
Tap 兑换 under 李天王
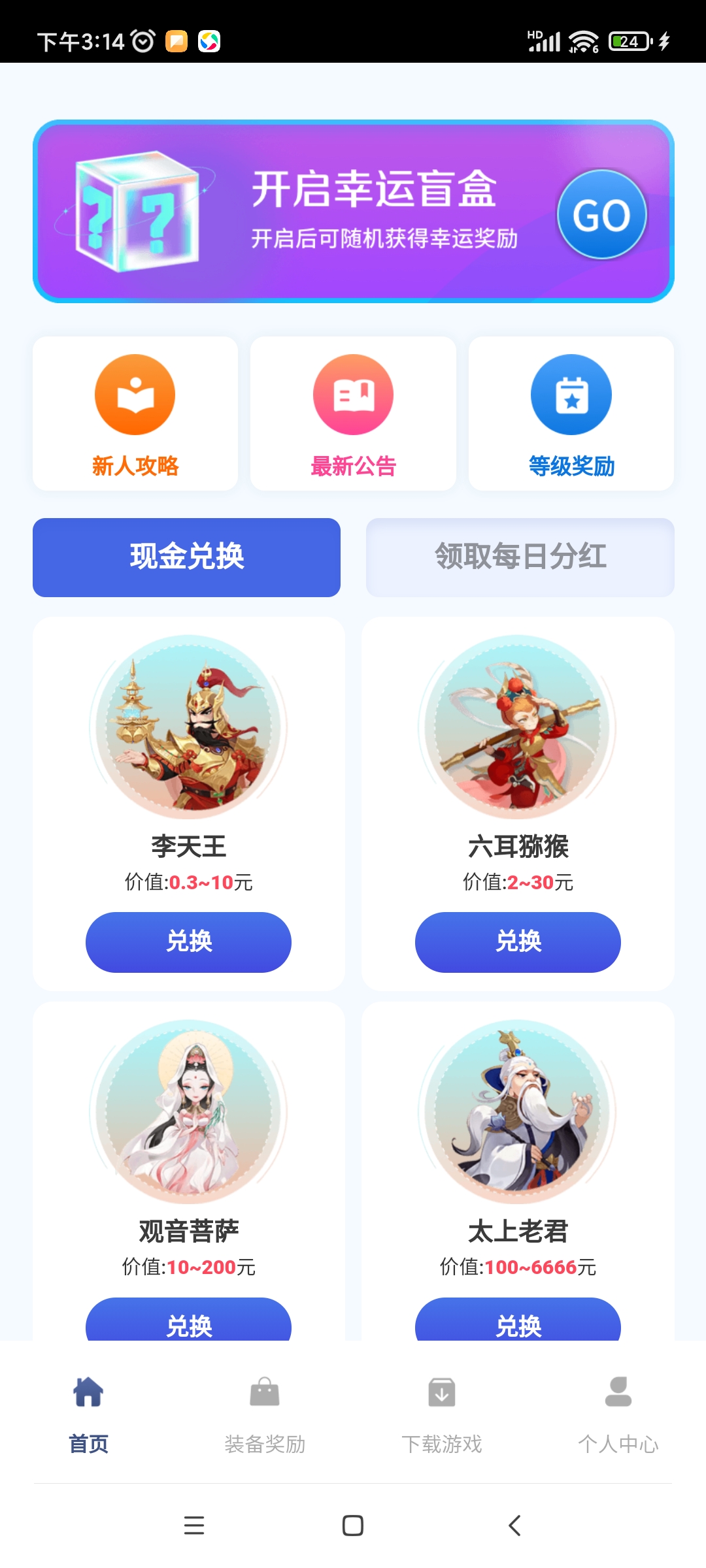[x=188, y=943]
